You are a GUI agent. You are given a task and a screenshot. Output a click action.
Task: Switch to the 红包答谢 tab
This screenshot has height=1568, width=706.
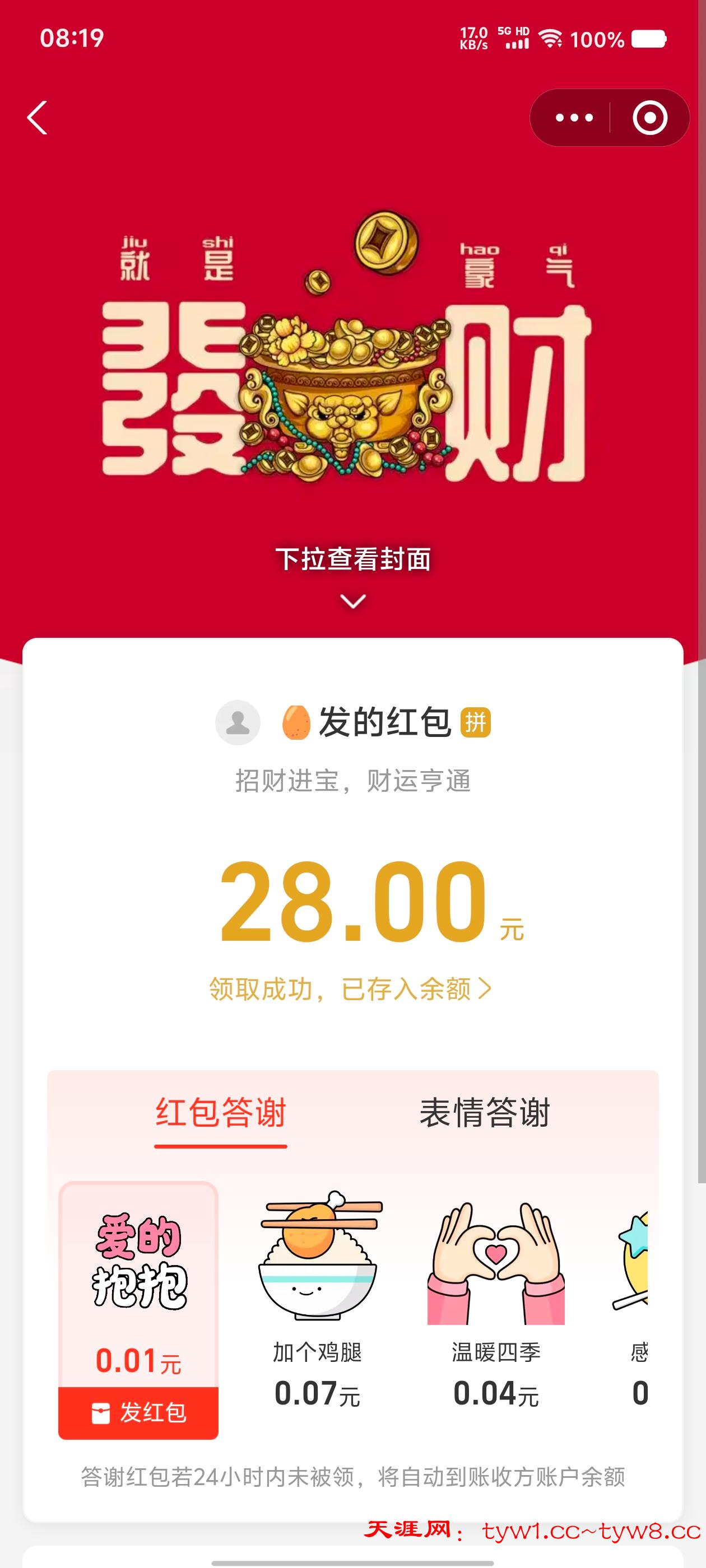[x=221, y=1113]
